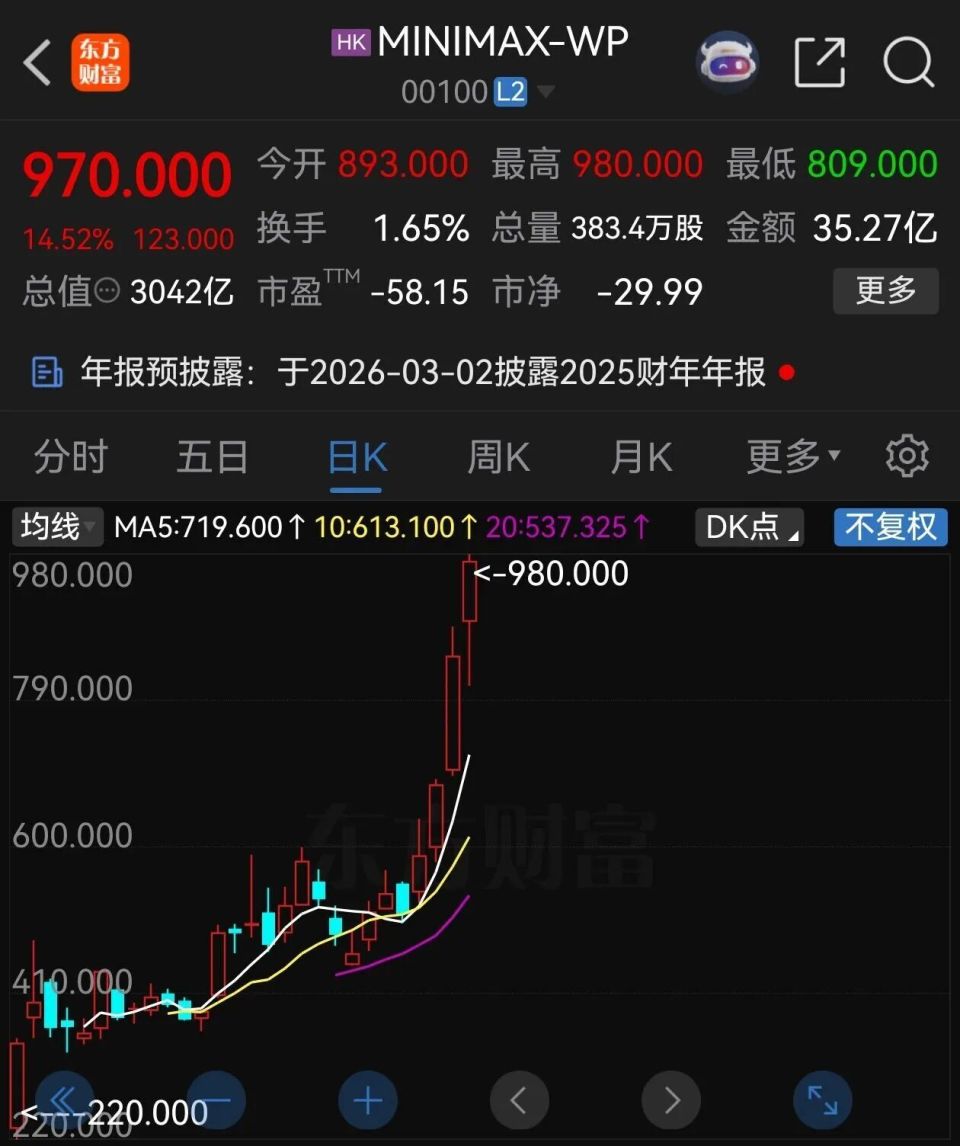The width and height of the screenshot is (960, 1146).
Task: Toggle 不复权 price adjustment mode
Action: tap(890, 527)
